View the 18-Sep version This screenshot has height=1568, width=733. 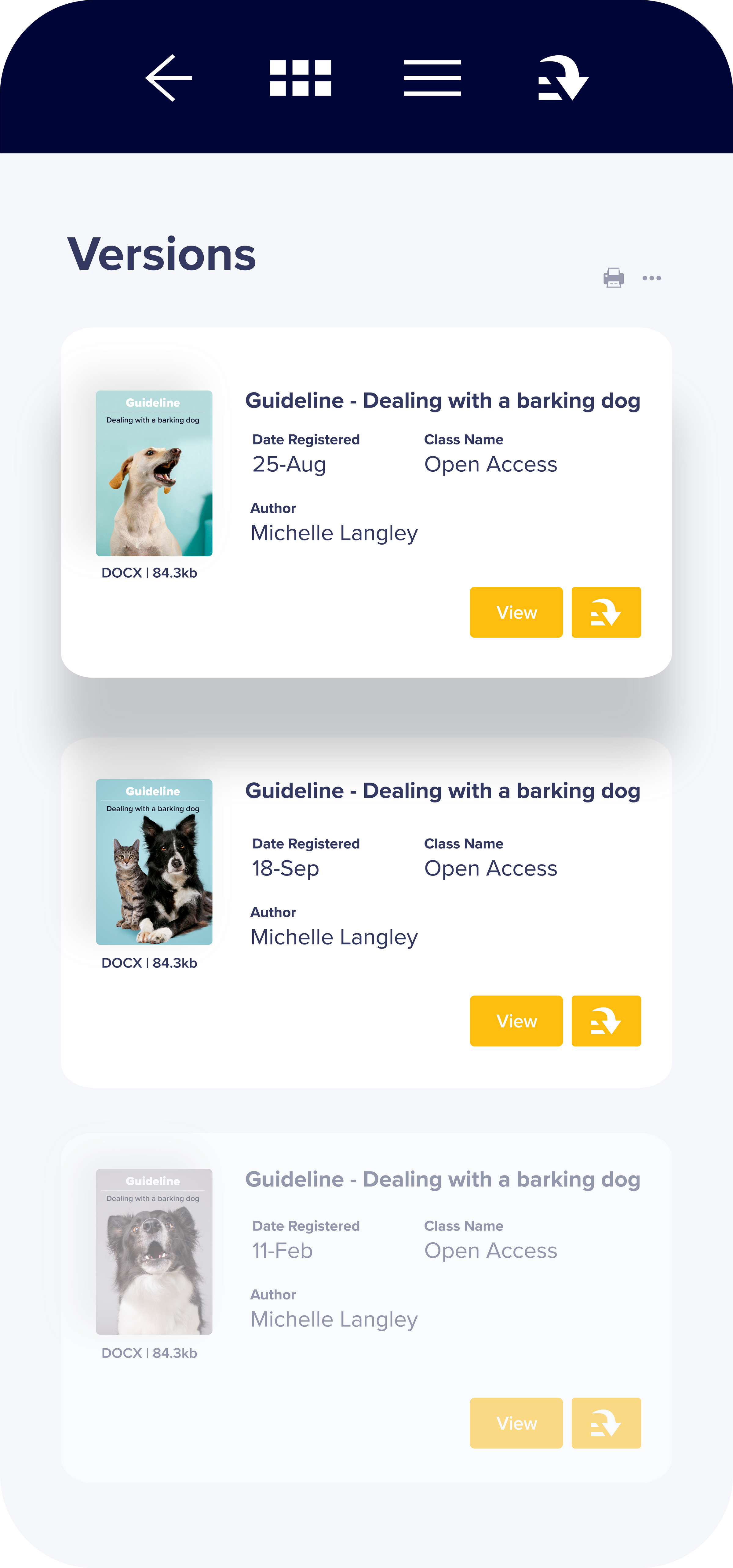[x=516, y=1021]
